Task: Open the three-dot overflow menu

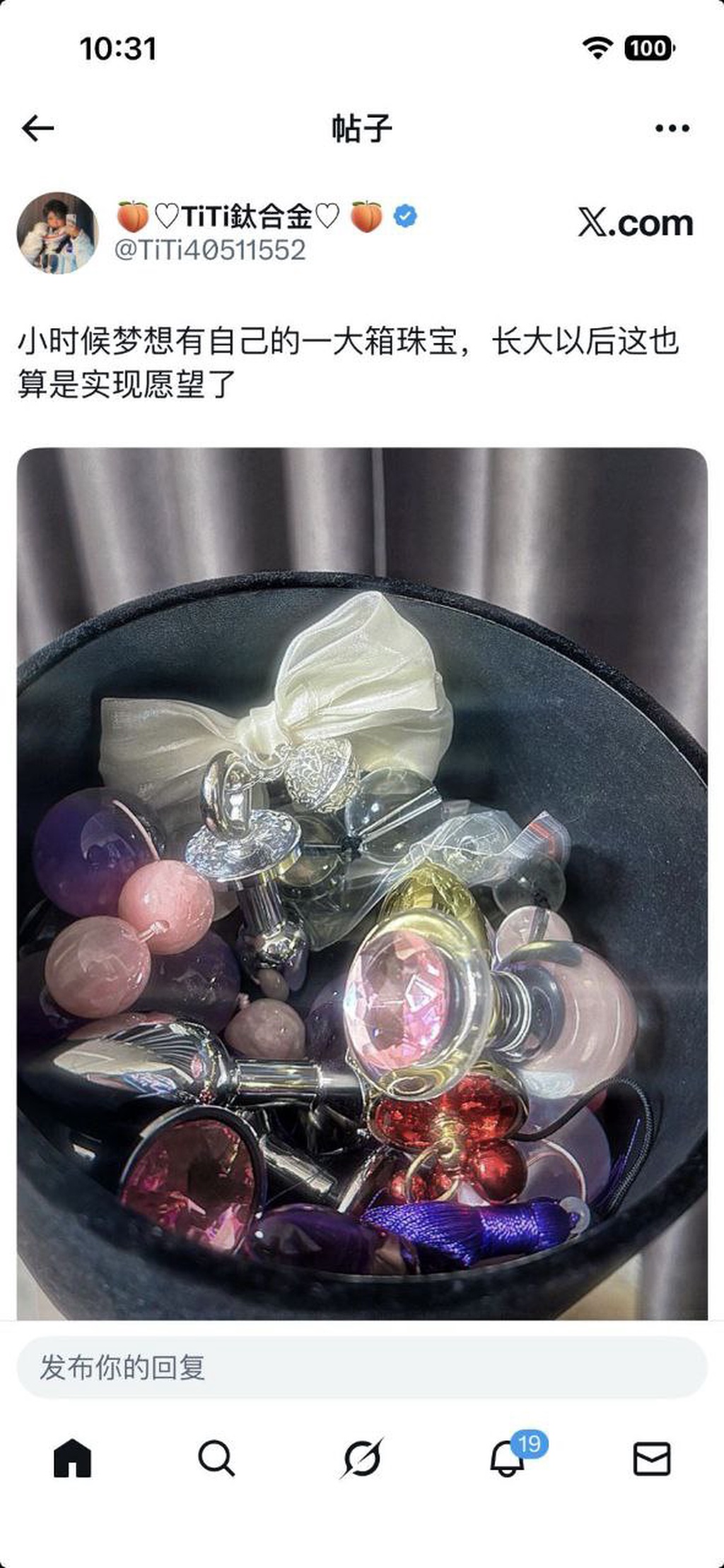Action: 672,129
